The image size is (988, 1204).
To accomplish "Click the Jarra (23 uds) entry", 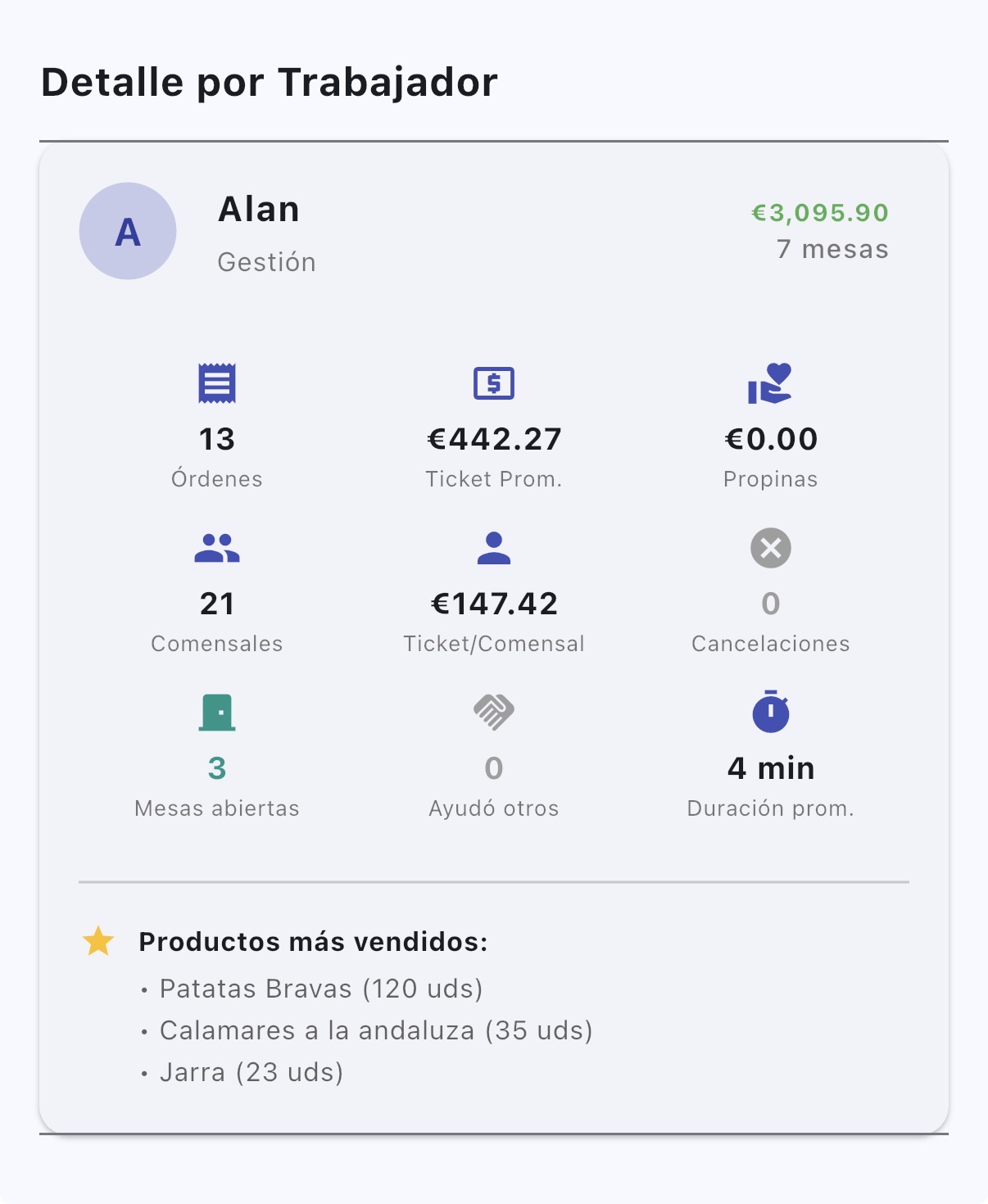I will [x=252, y=1070].
